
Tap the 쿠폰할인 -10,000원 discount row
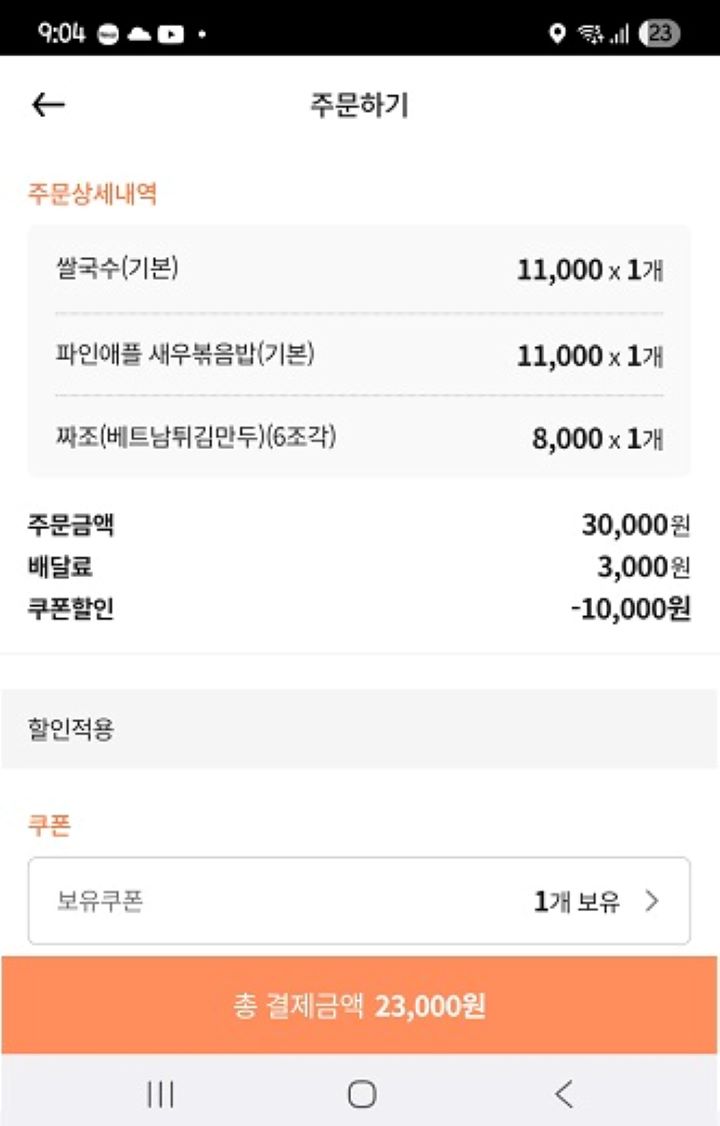360,609
